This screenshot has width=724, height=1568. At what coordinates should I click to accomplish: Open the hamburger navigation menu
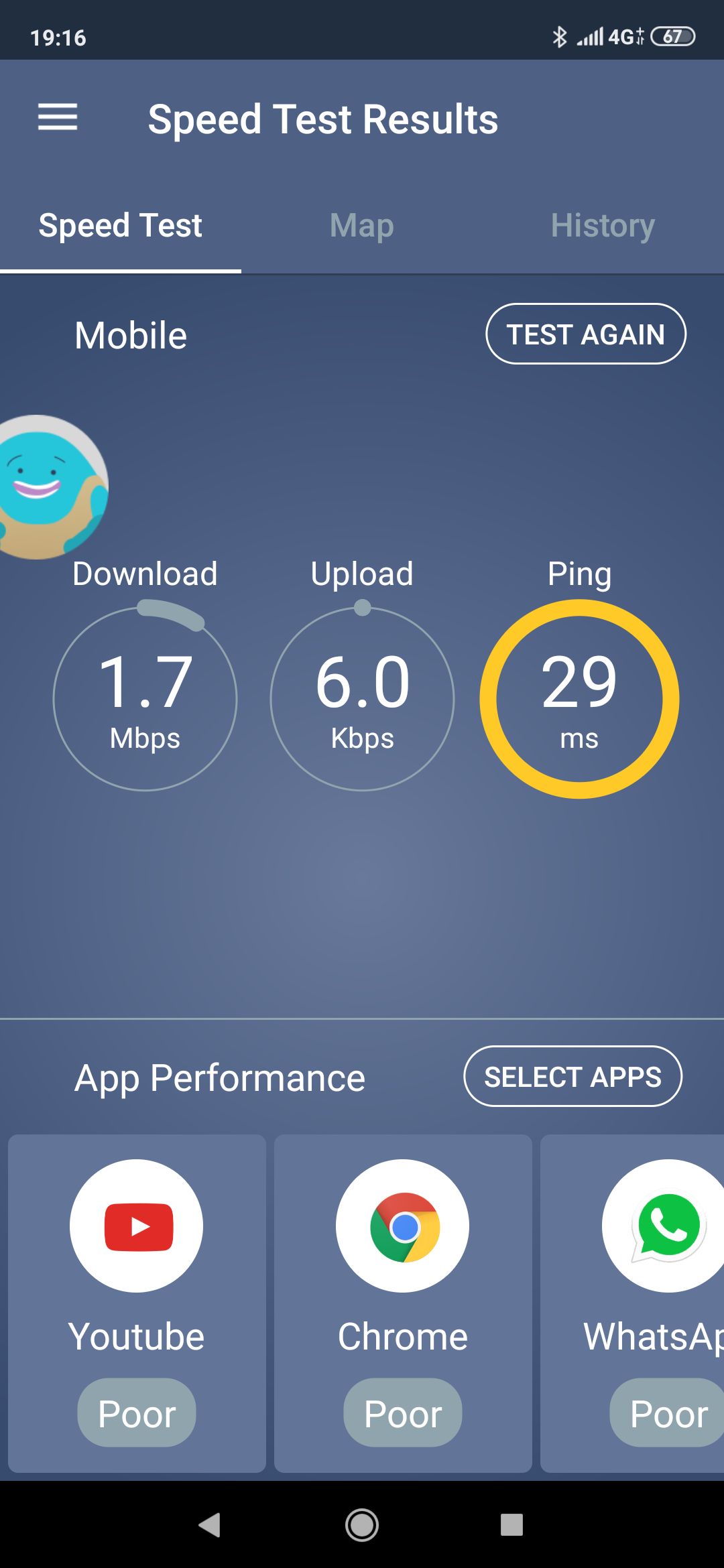coord(58,118)
